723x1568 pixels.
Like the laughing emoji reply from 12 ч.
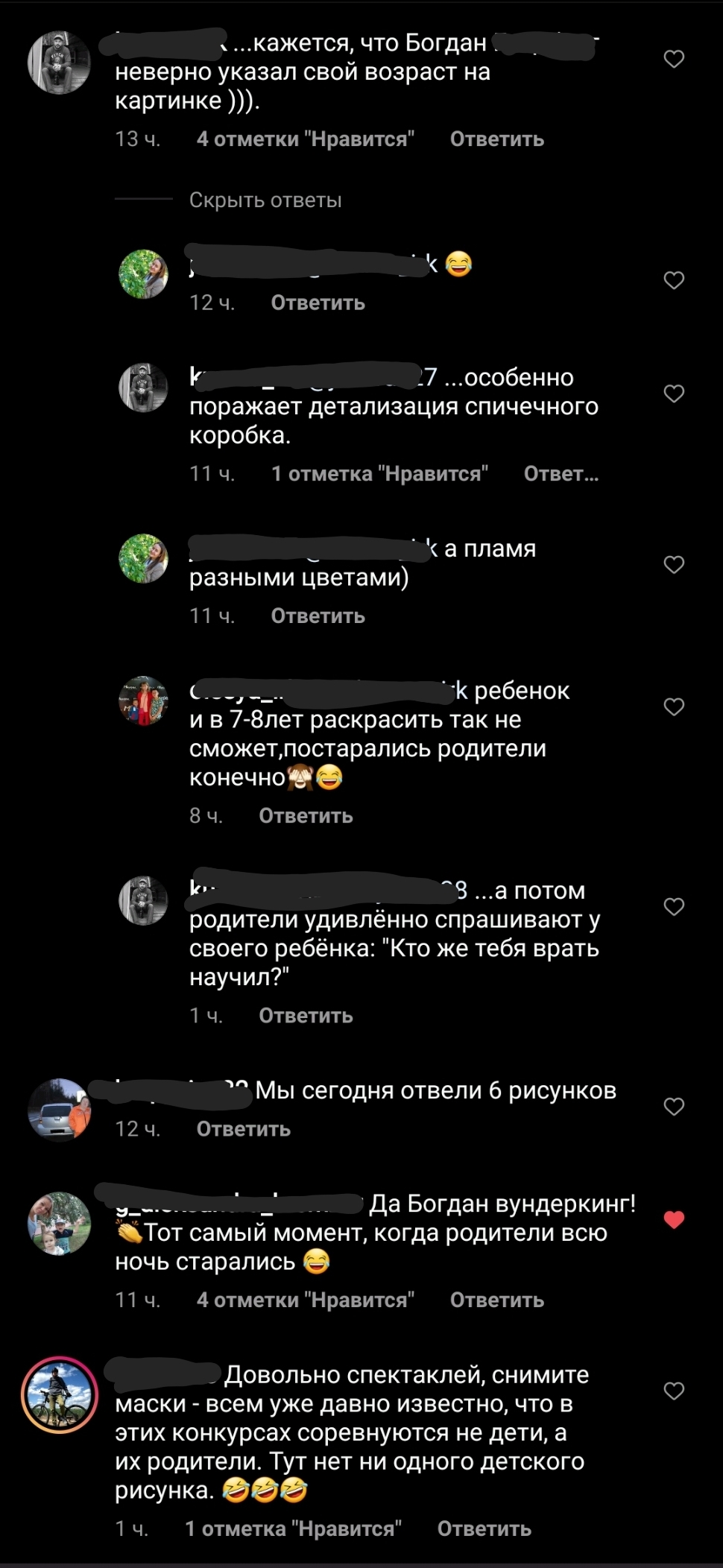(674, 280)
